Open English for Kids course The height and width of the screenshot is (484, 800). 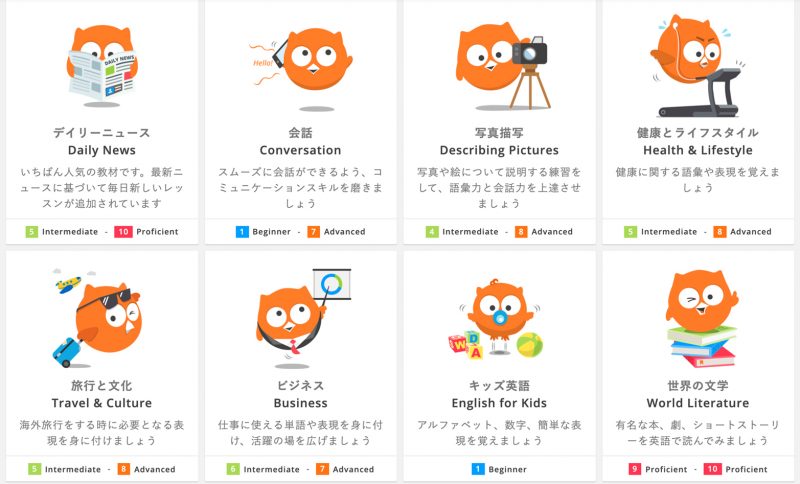(499, 403)
